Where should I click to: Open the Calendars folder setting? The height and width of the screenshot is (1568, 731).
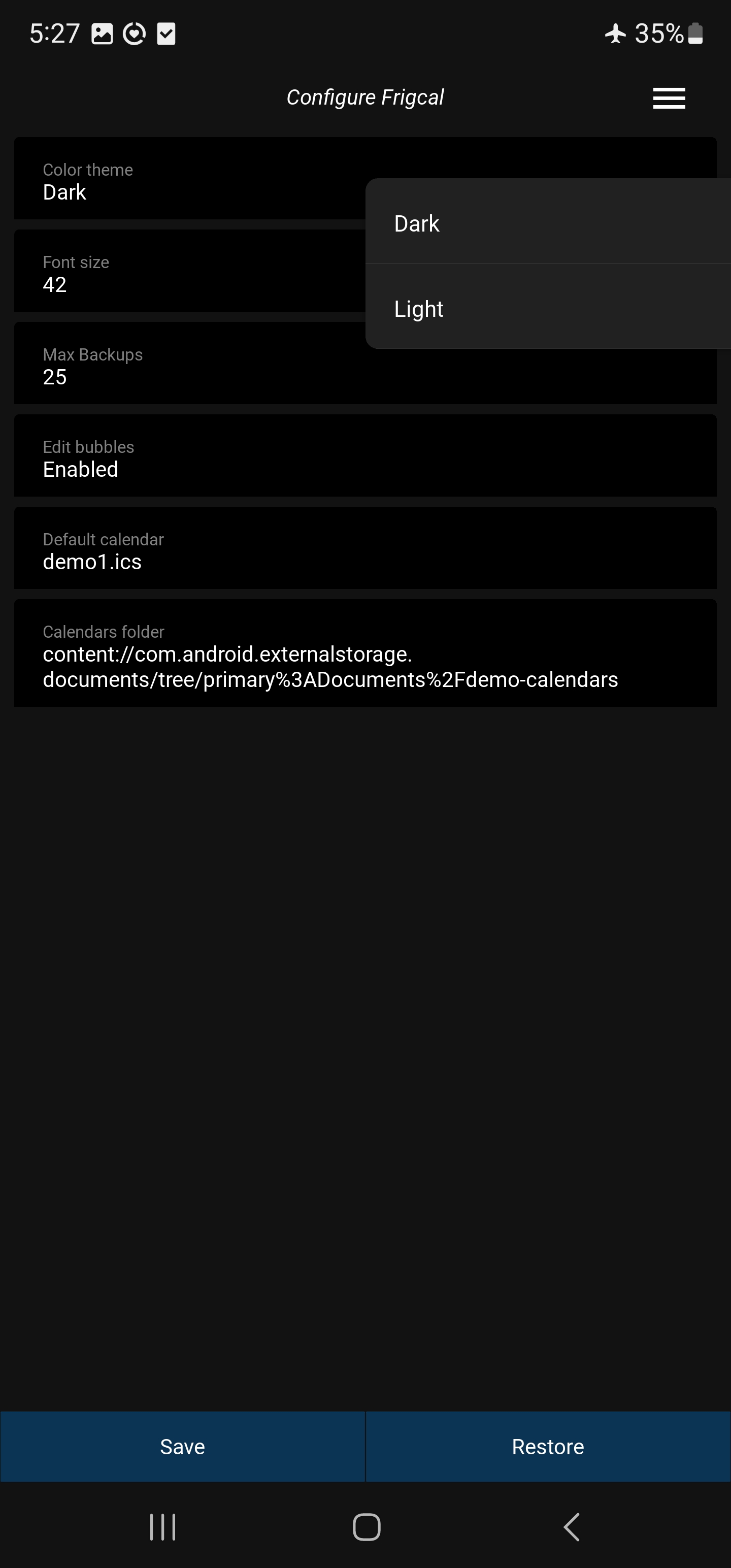click(365, 656)
